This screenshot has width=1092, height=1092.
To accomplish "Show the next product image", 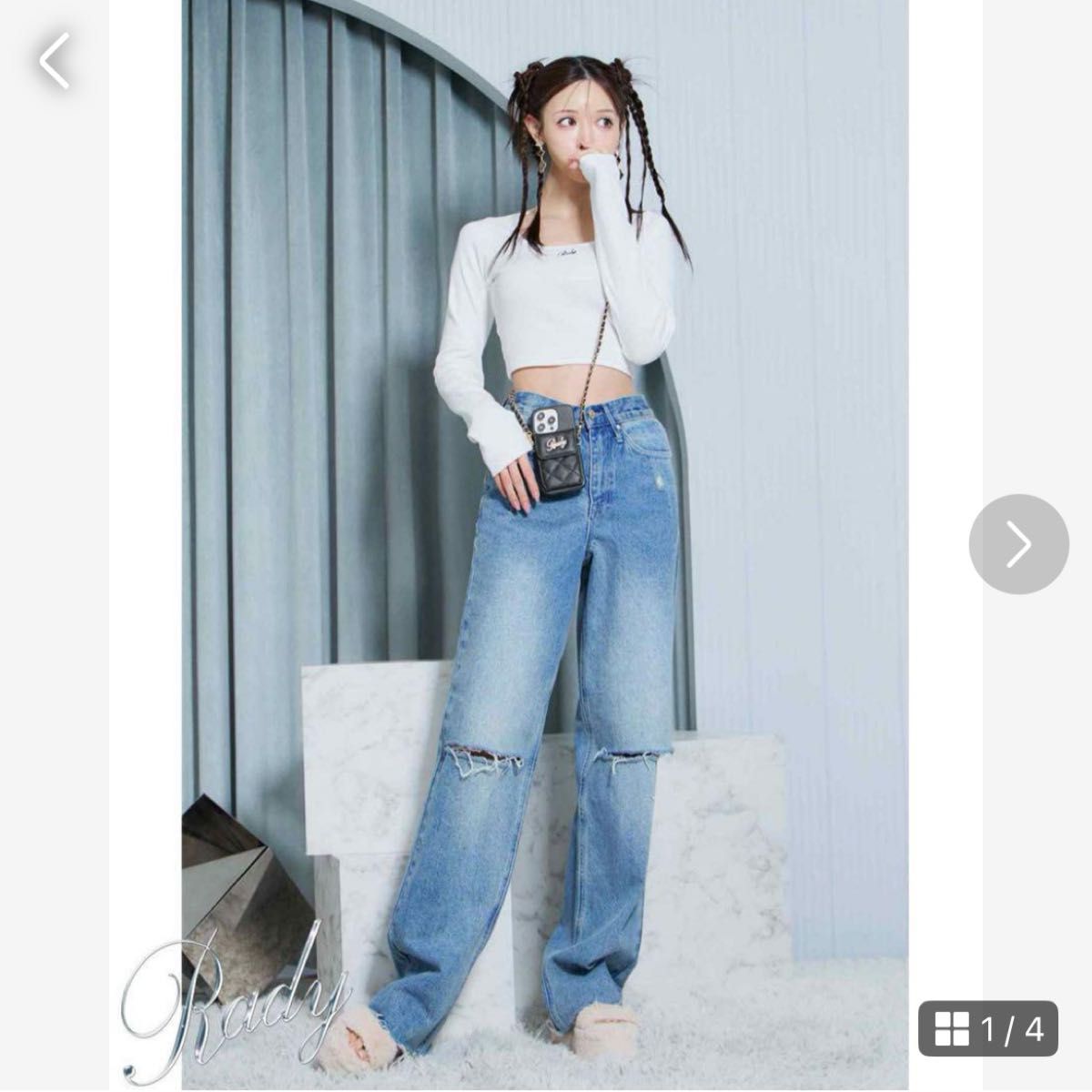I will click(x=1018, y=544).
